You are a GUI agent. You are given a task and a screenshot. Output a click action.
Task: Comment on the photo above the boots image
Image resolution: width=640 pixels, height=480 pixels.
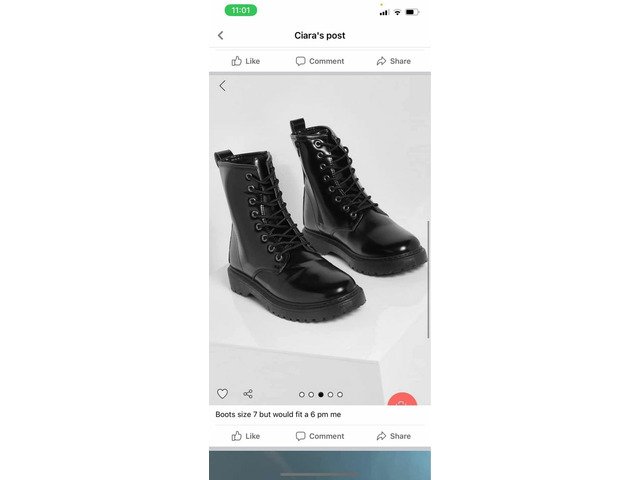pyautogui.click(x=320, y=61)
